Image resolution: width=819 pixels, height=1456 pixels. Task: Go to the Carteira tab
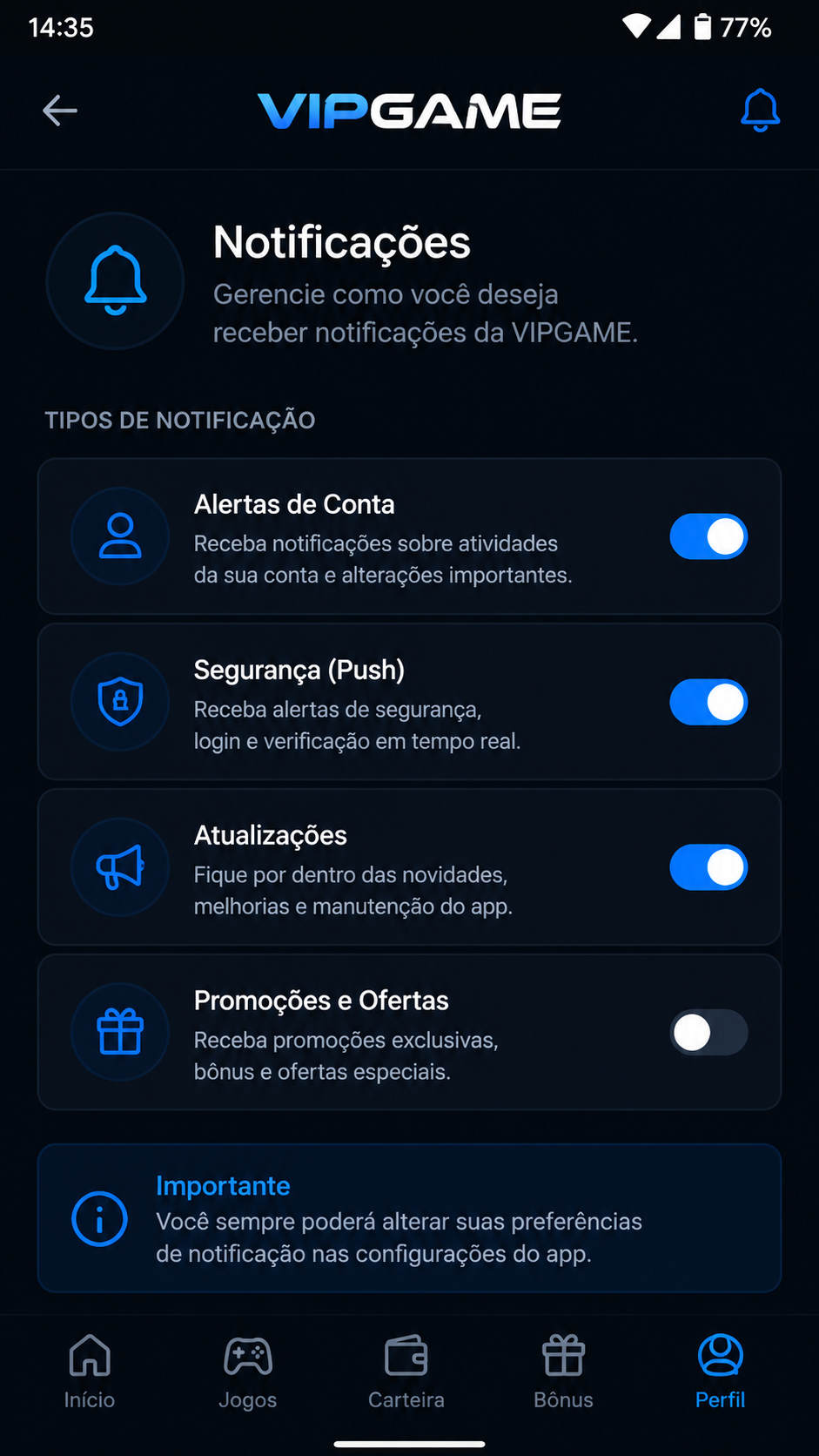tap(406, 1372)
